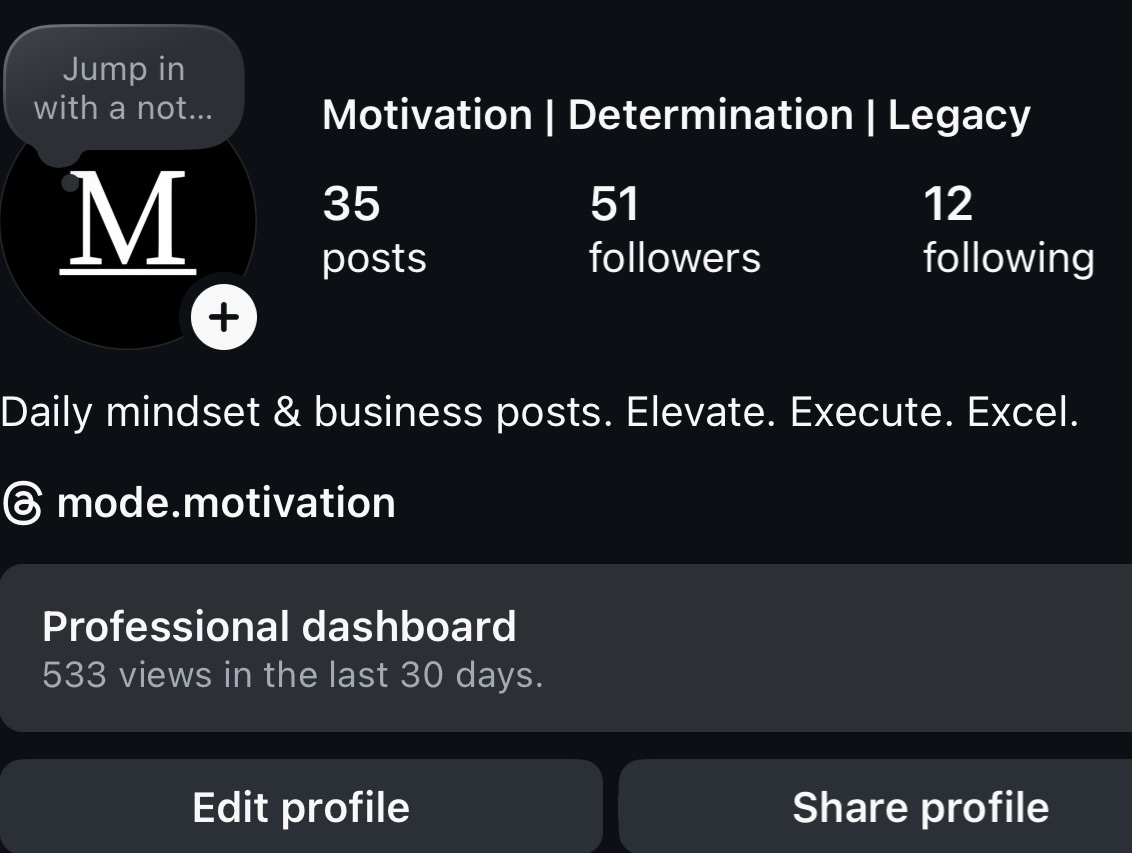Tap the Share profile button
This screenshot has height=853, width=1132.
point(919,807)
